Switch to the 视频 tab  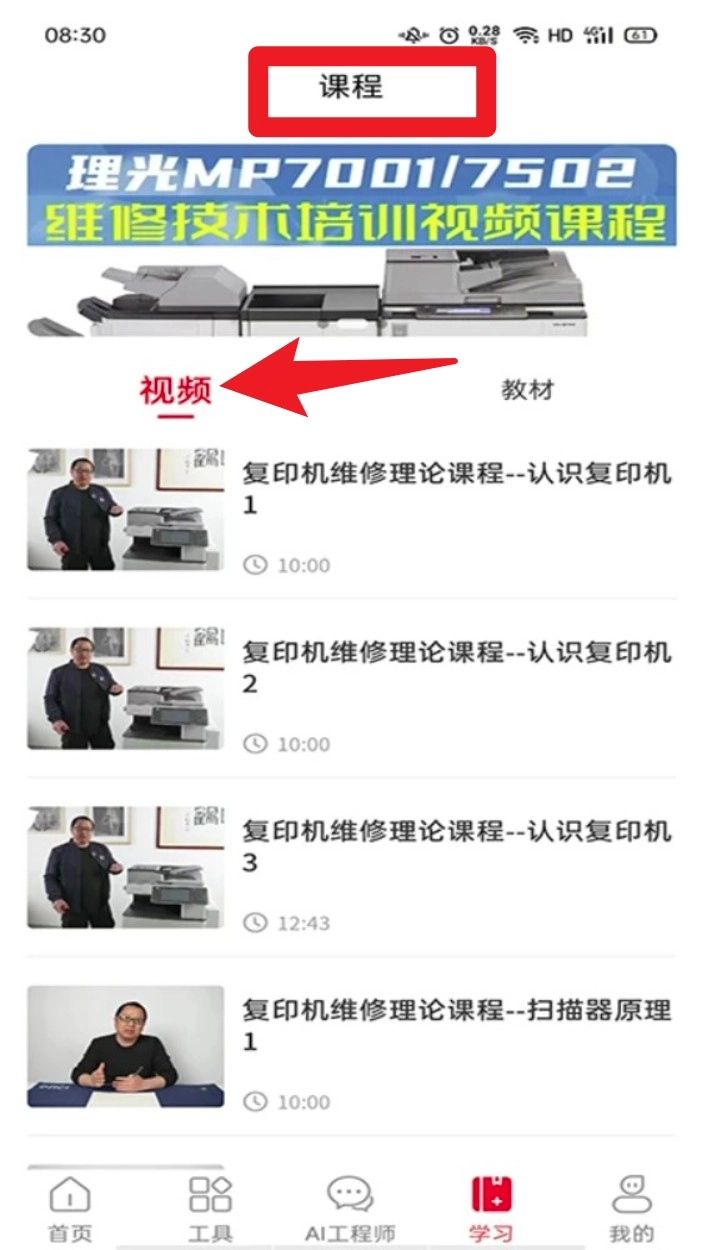click(176, 390)
